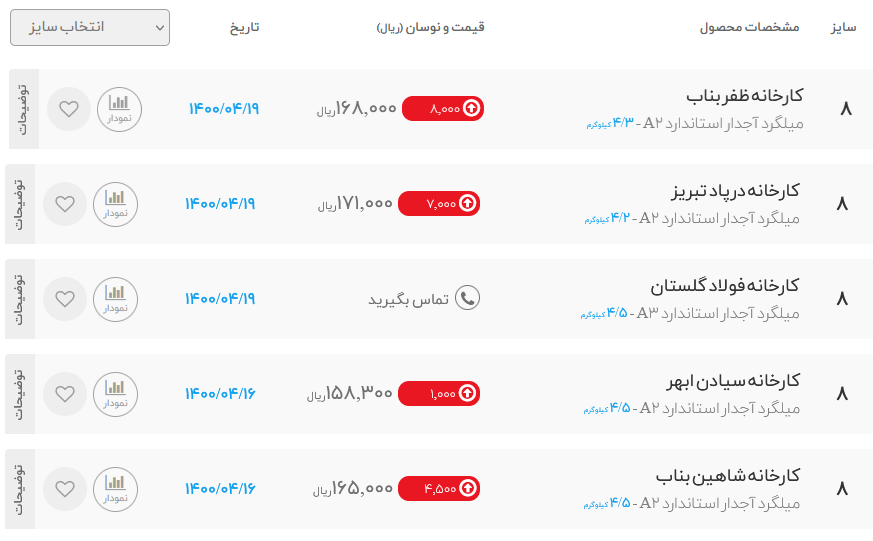Viewport: 873px width, 541px height.
Task: Expand توضیحات for کارخانه شاهین بناب
Action: coord(20,489)
